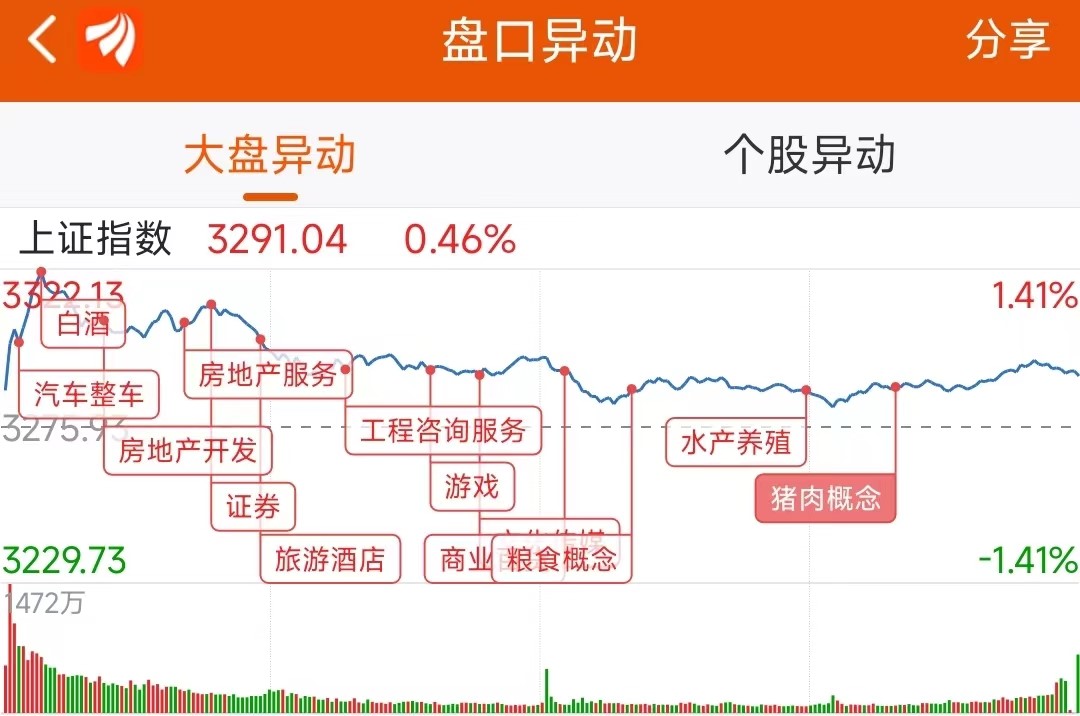Tap the 水产养殖 label
This screenshot has height=716, width=1080.
736,442
